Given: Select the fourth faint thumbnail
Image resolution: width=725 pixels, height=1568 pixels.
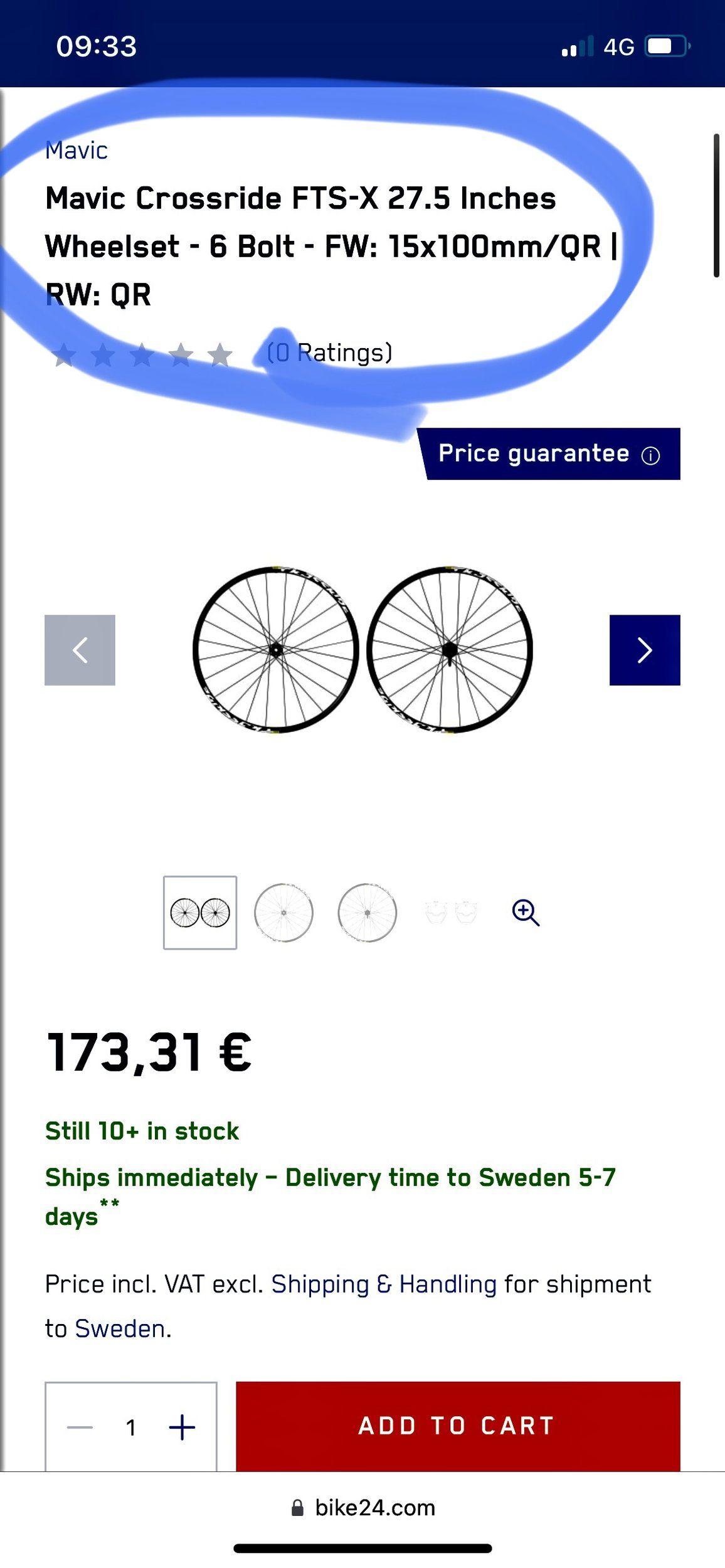Looking at the screenshot, I should coord(451,913).
